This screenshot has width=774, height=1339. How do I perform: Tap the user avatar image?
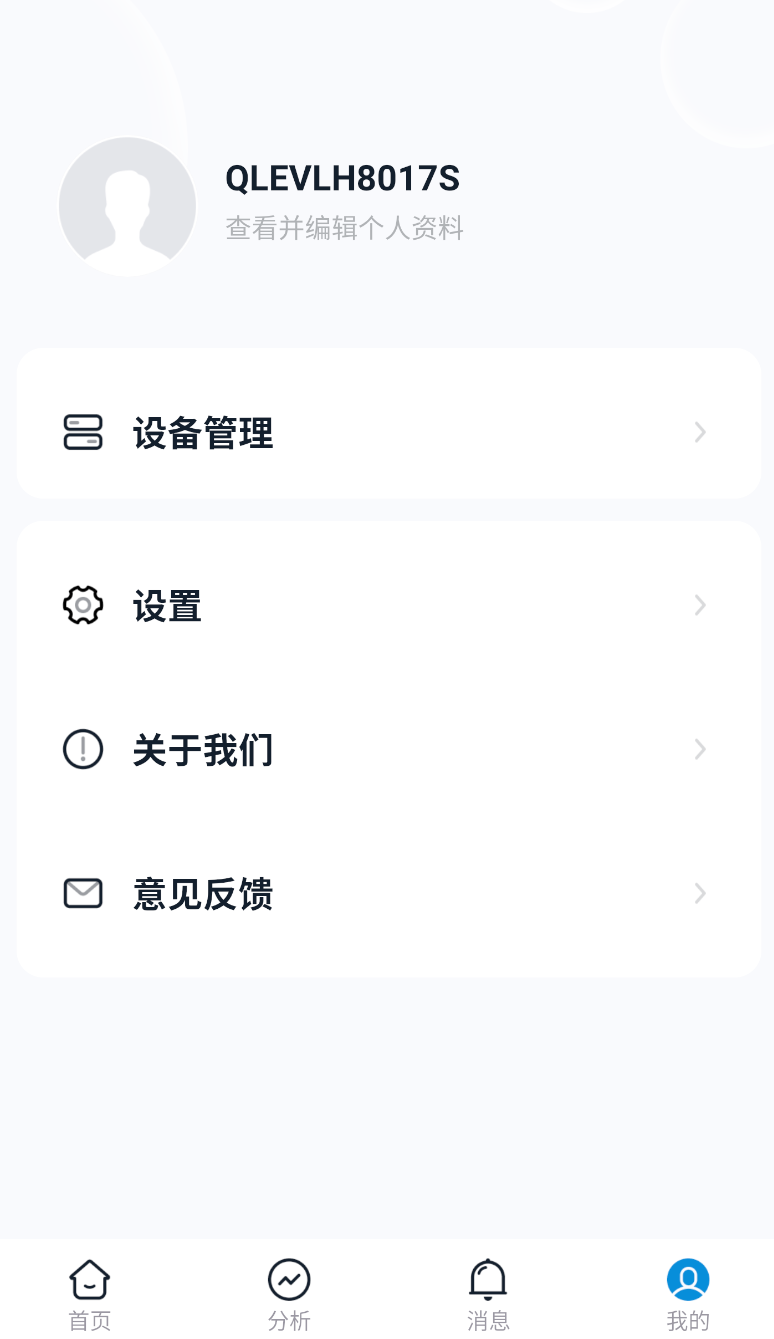point(127,205)
